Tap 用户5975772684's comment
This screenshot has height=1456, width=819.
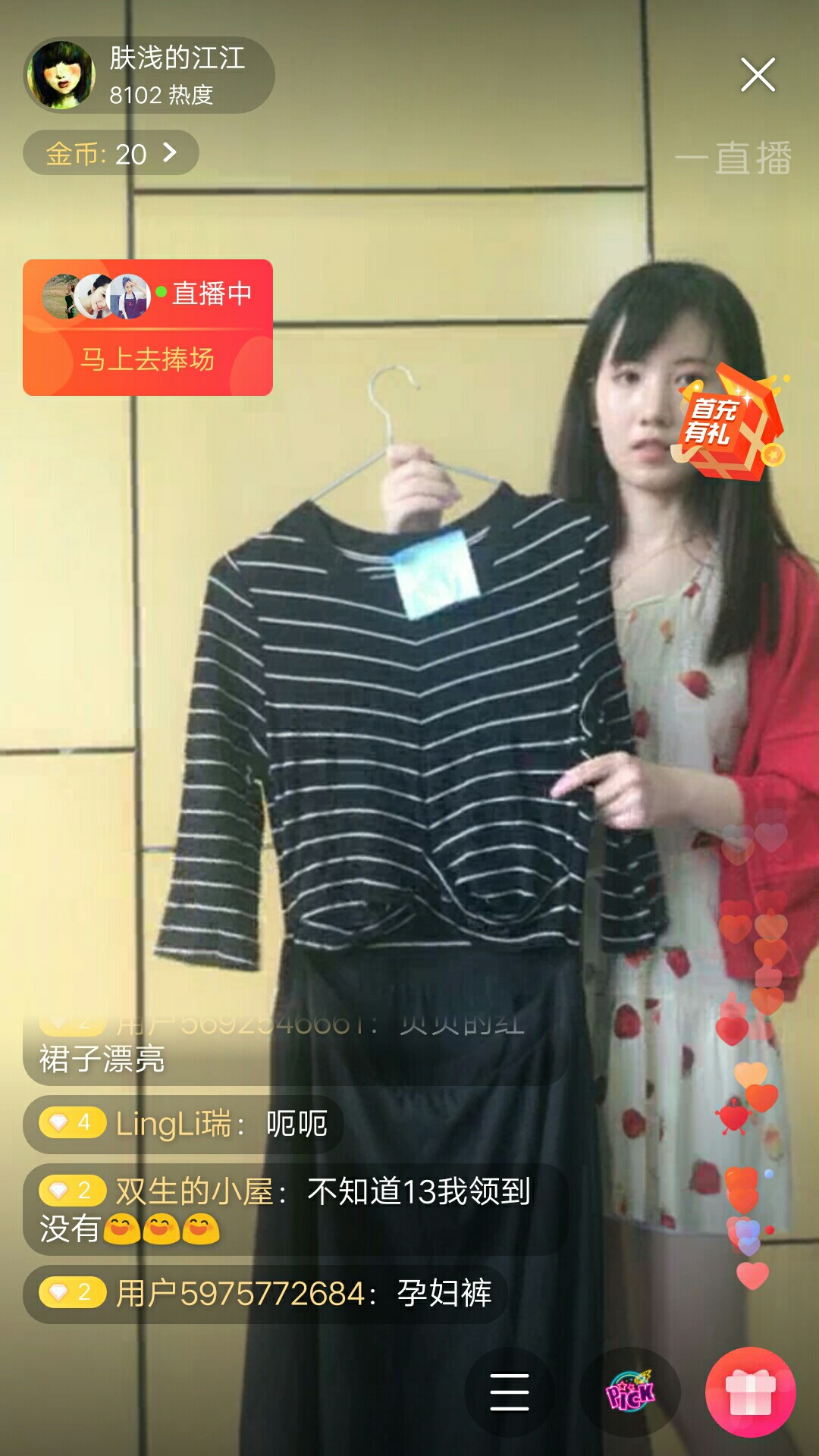pyautogui.click(x=265, y=1294)
